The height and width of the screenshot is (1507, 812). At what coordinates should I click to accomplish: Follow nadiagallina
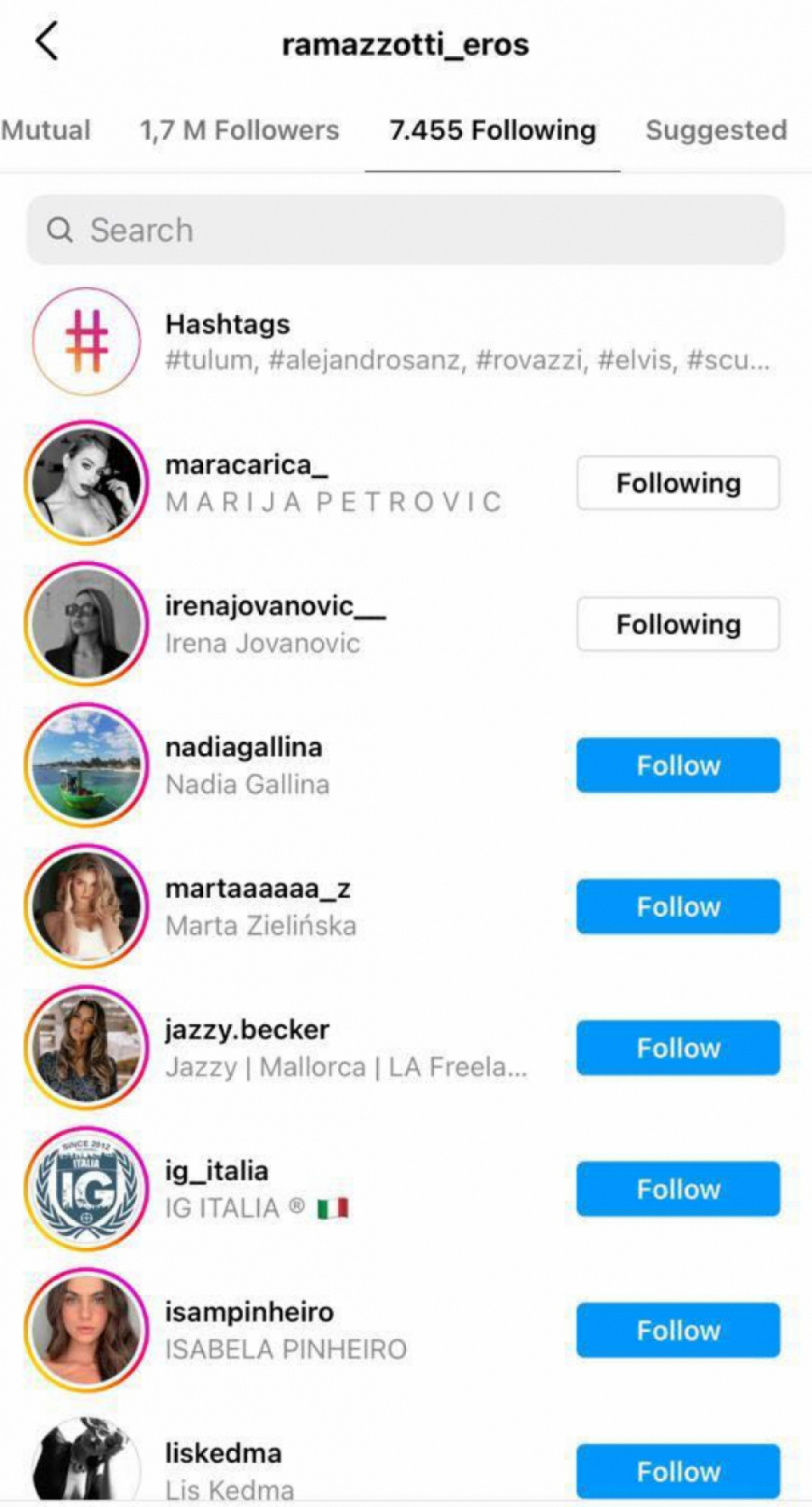pyautogui.click(x=678, y=765)
